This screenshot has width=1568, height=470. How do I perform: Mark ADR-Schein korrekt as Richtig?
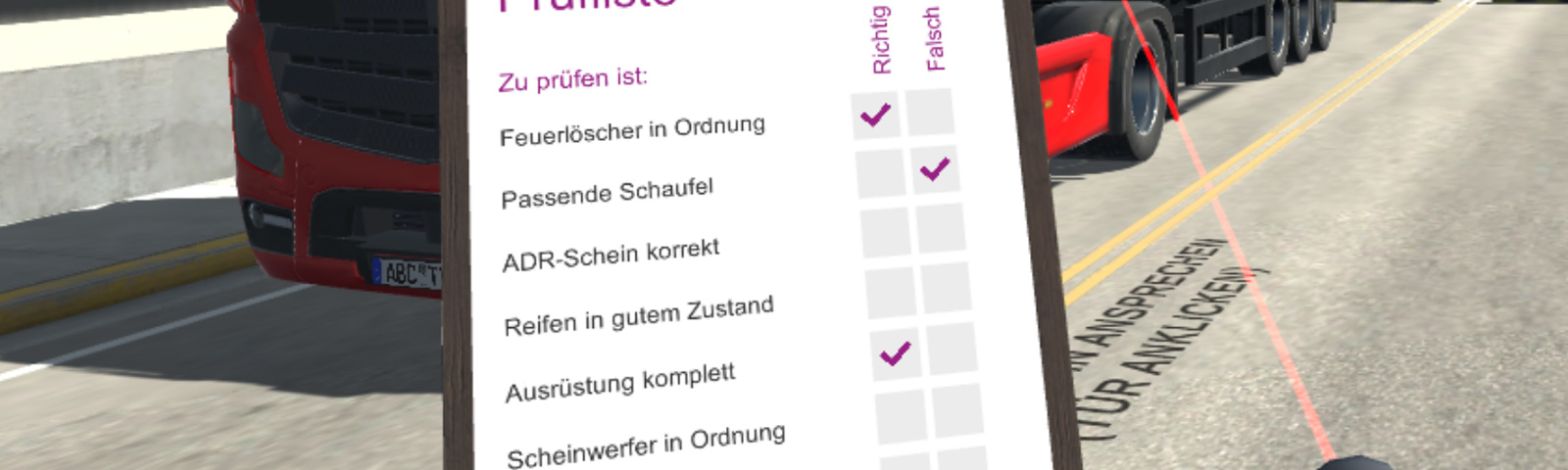click(885, 233)
